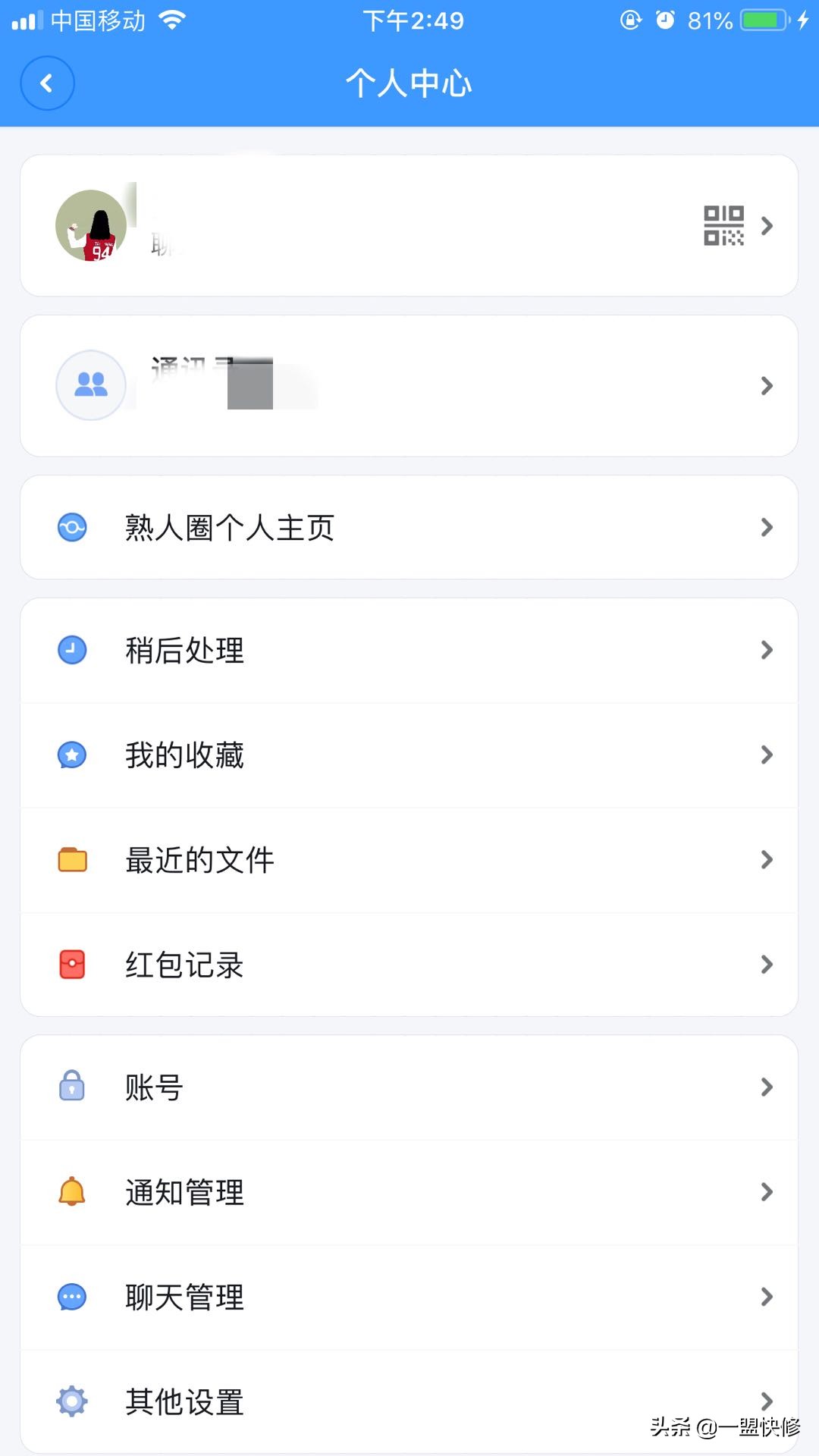
Task: Click the clock icon for 稍后处理
Action: 72,650
